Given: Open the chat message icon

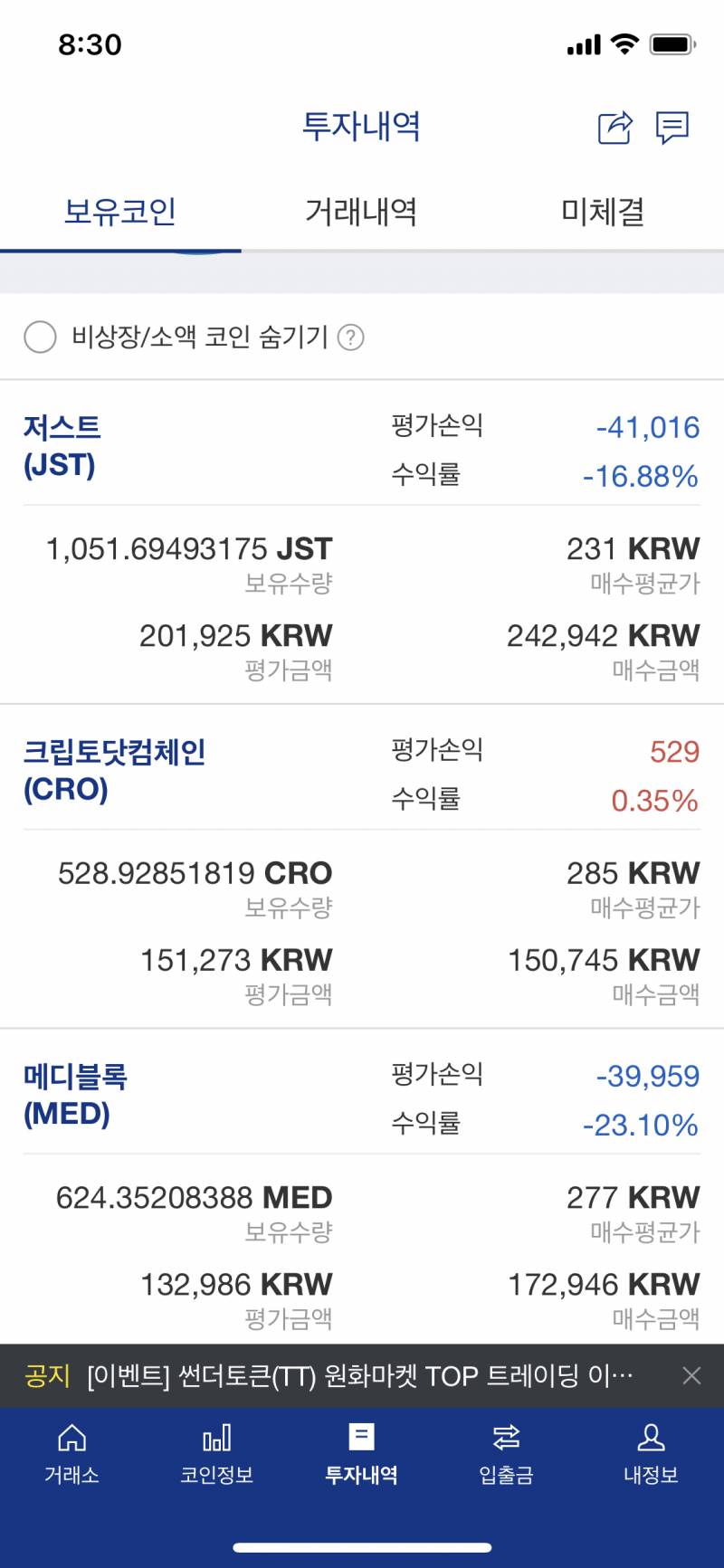Looking at the screenshot, I should (672, 128).
